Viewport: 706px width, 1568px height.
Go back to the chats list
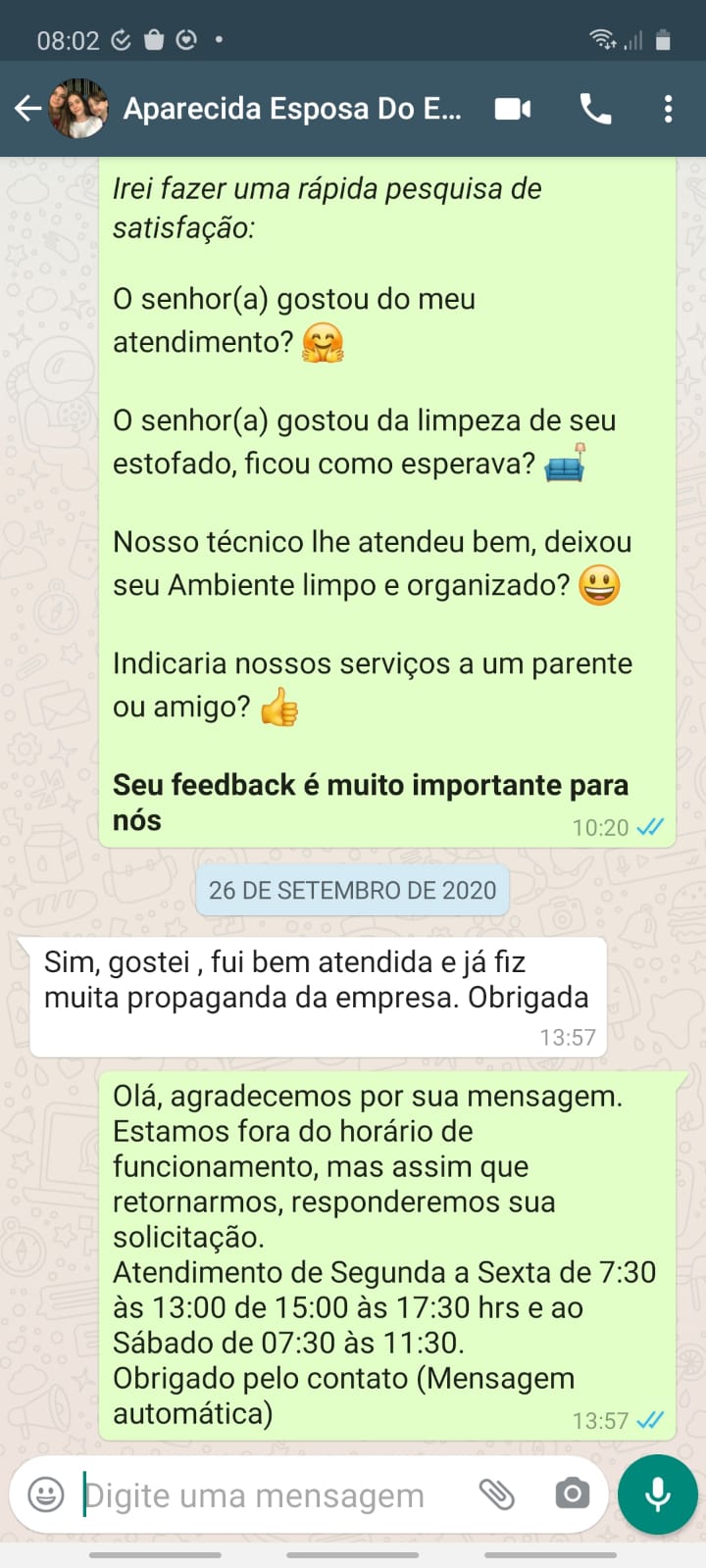coord(27,109)
